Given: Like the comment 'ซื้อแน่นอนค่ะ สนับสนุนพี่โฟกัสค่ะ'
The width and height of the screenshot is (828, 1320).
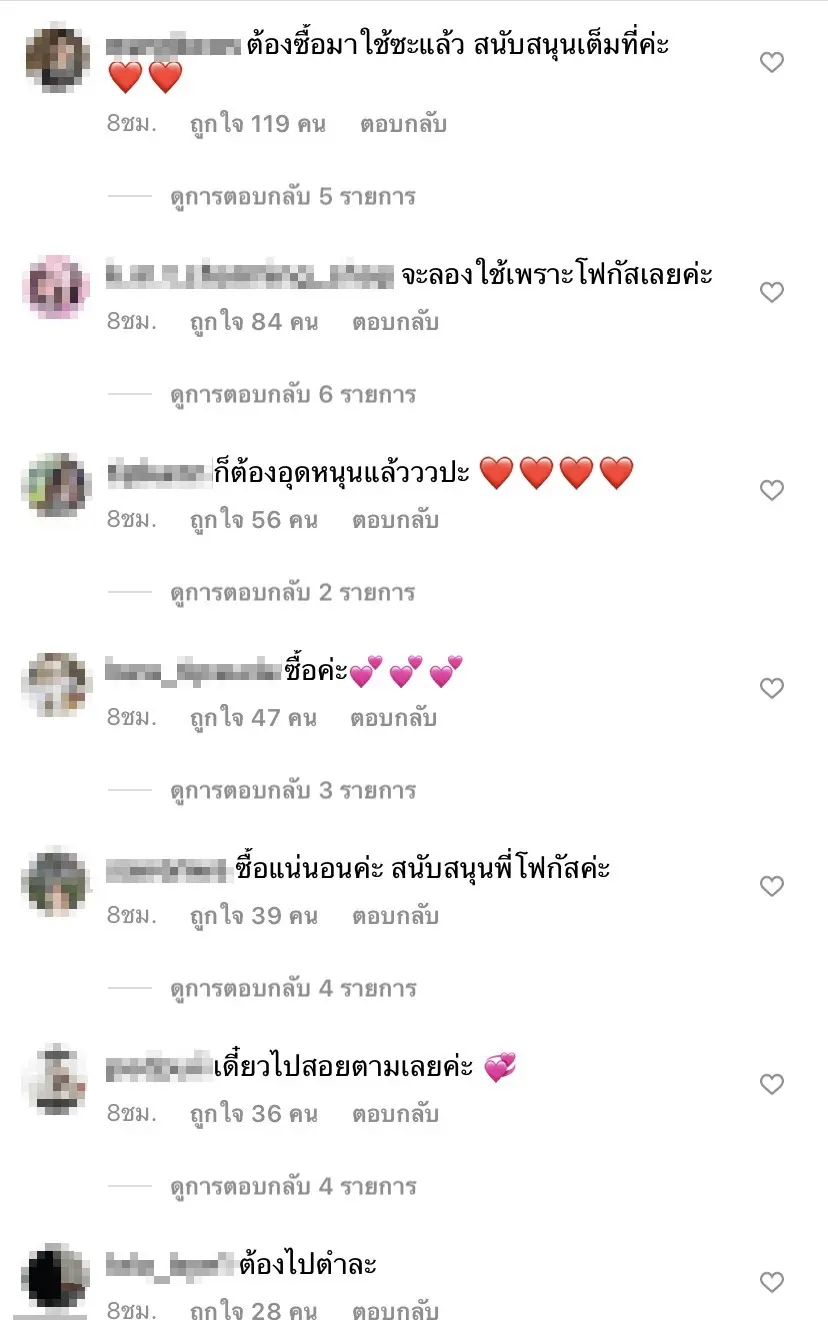Looking at the screenshot, I should pyautogui.click(x=771, y=886).
